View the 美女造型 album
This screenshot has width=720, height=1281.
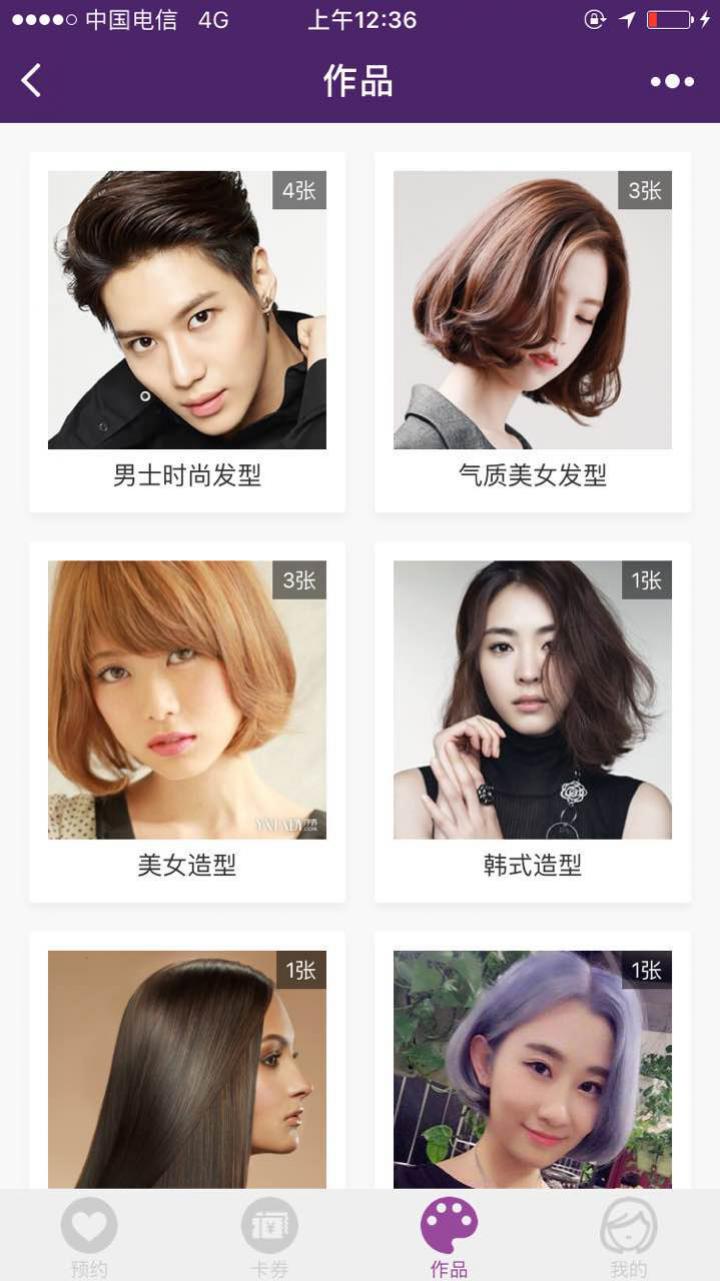(x=187, y=720)
